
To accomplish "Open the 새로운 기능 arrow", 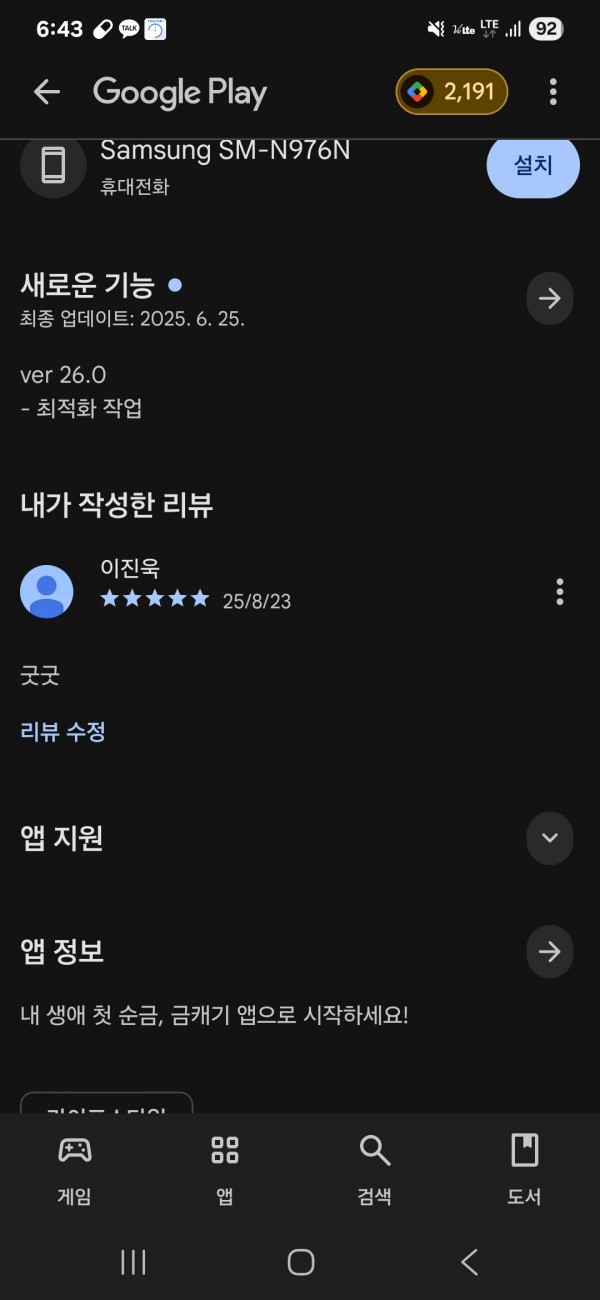I will (550, 298).
